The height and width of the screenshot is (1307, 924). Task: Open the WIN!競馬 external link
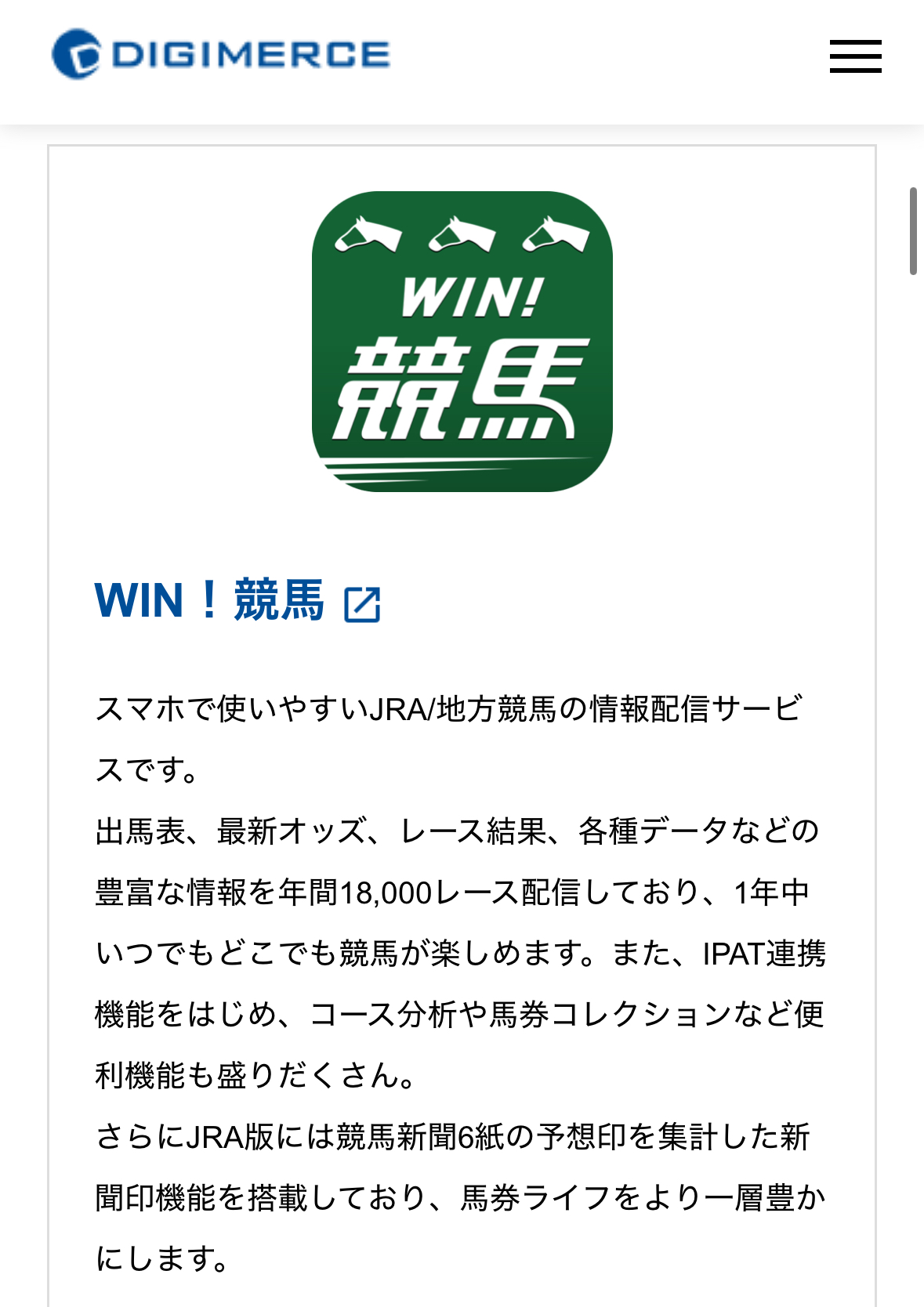tap(237, 602)
